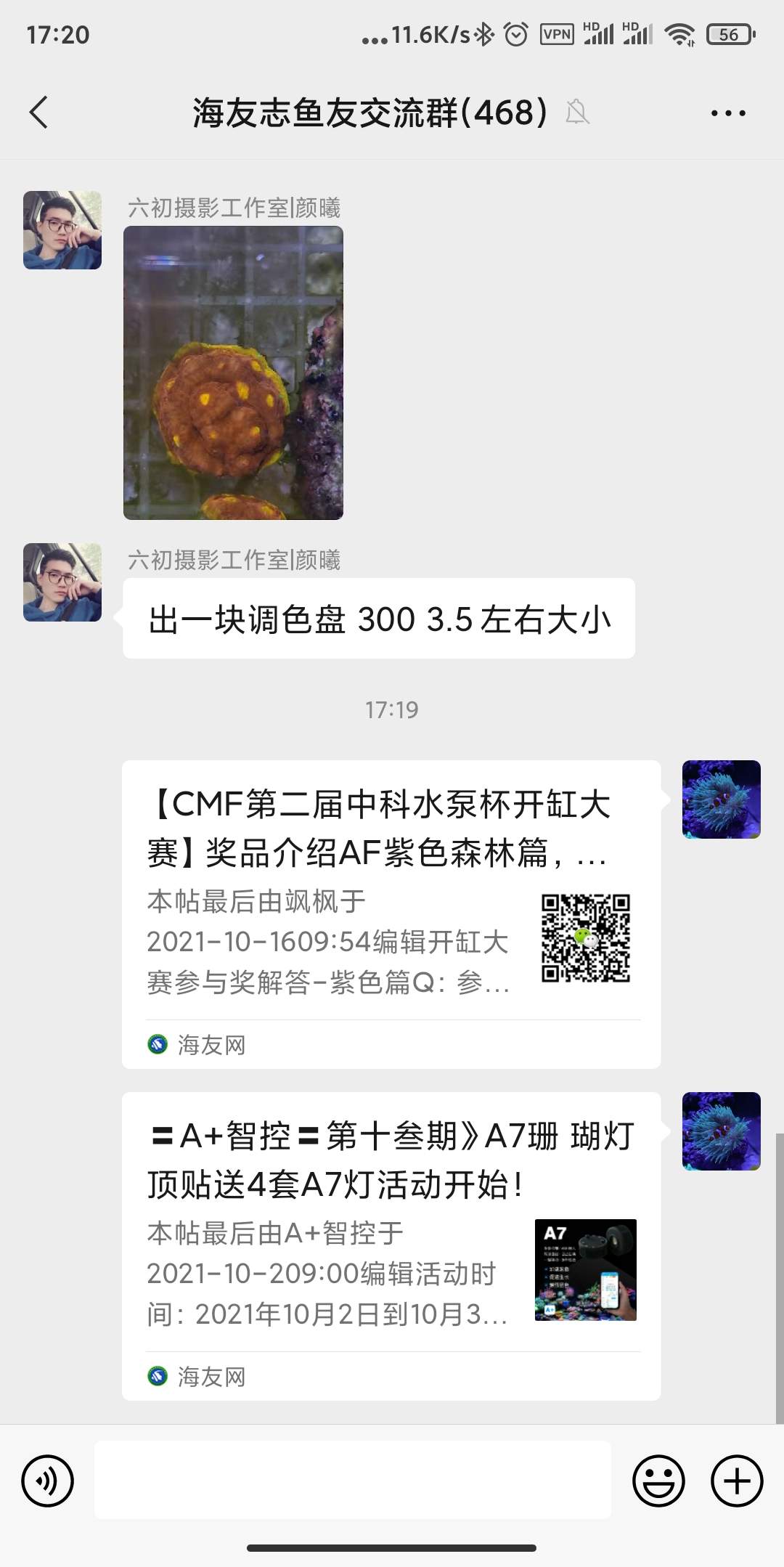Open the plus attachments menu
784x1567 pixels.
pyautogui.click(x=737, y=1481)
